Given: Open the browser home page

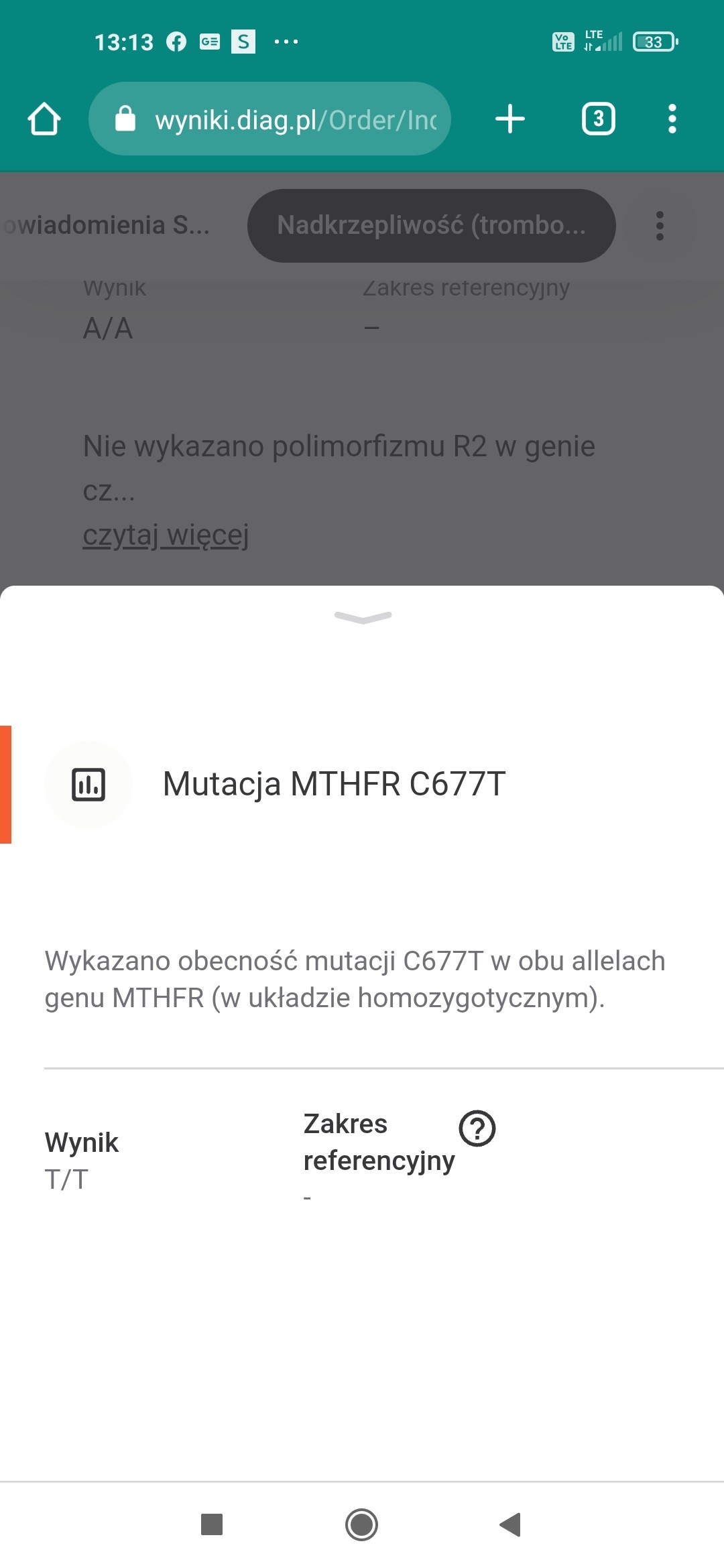Looking at the screenshot, I should tap(44, 119).
